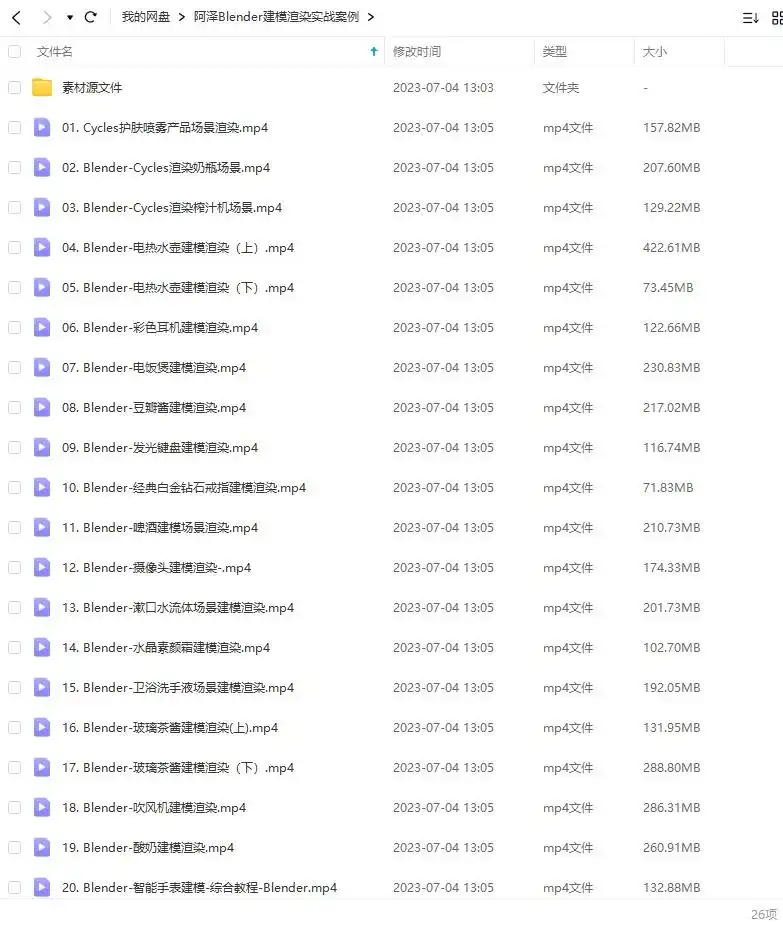
Task: Sort the list by 文件名 column
Action: pyautogui.click(x=55, y=51)
